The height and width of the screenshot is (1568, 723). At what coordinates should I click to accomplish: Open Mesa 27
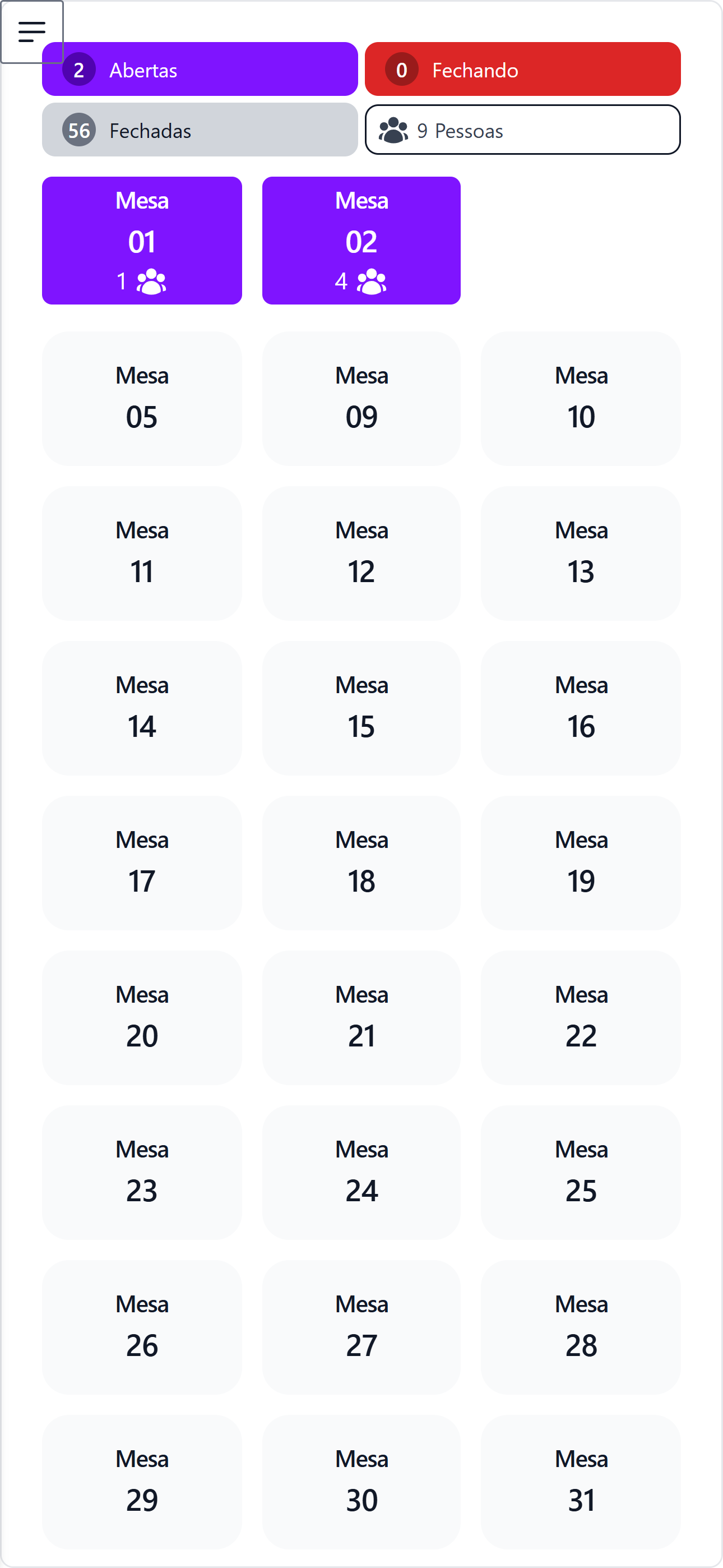361,1326
